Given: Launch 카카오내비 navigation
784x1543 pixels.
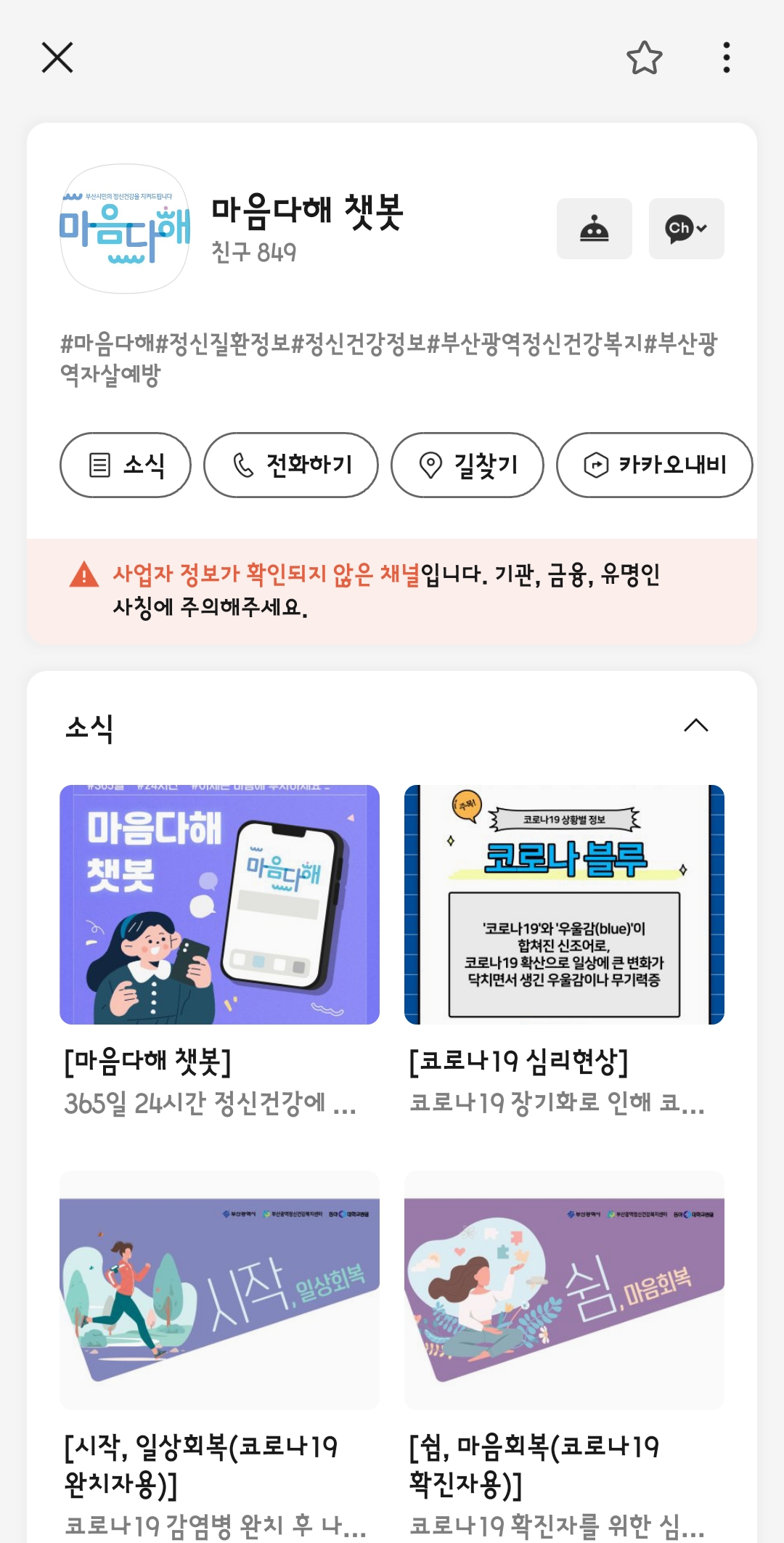Looking at the screenshot, I should tap(654, 465).
